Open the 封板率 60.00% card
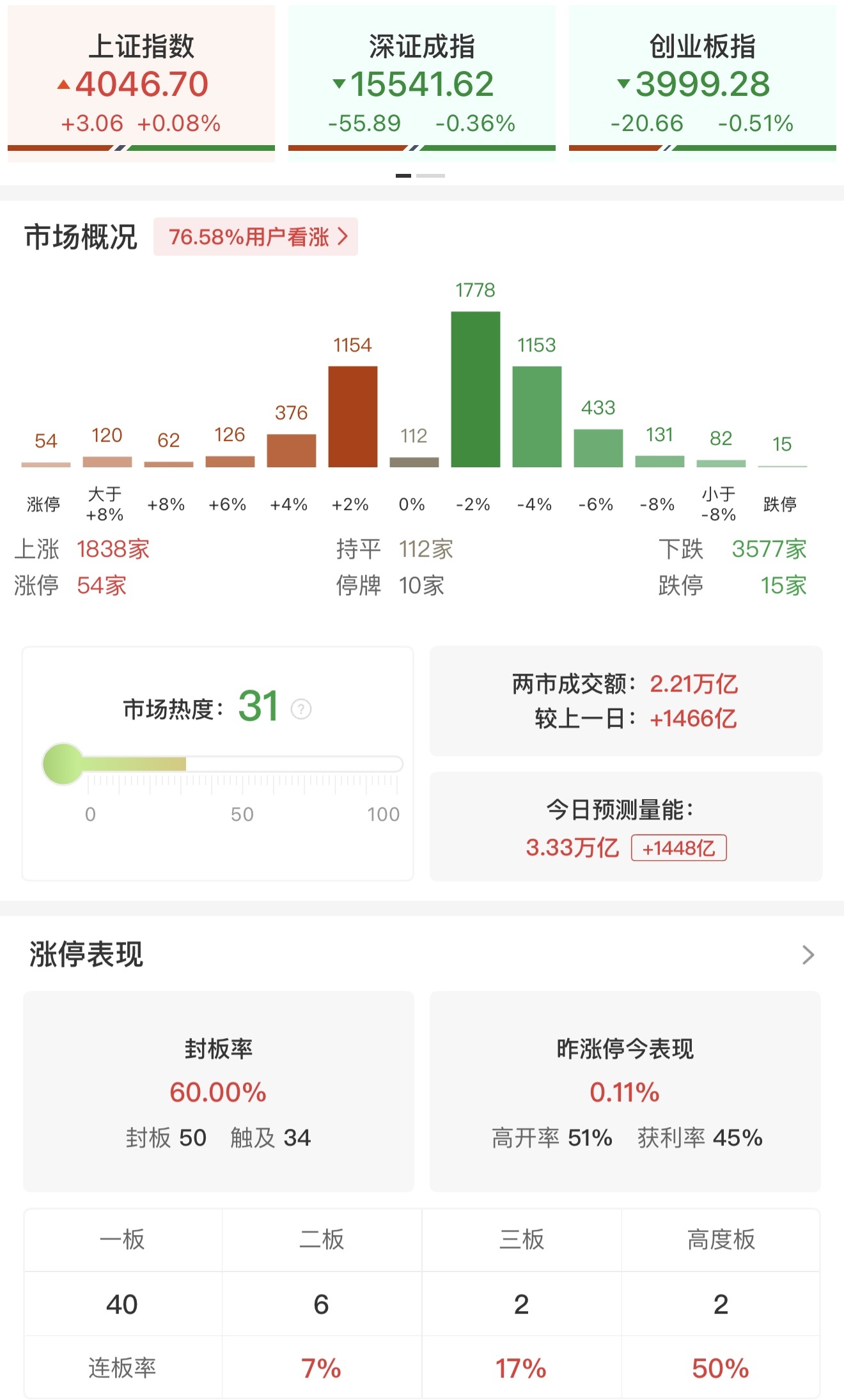Viewport: 844px width, 1400px height. click(x=219, y=1091)
